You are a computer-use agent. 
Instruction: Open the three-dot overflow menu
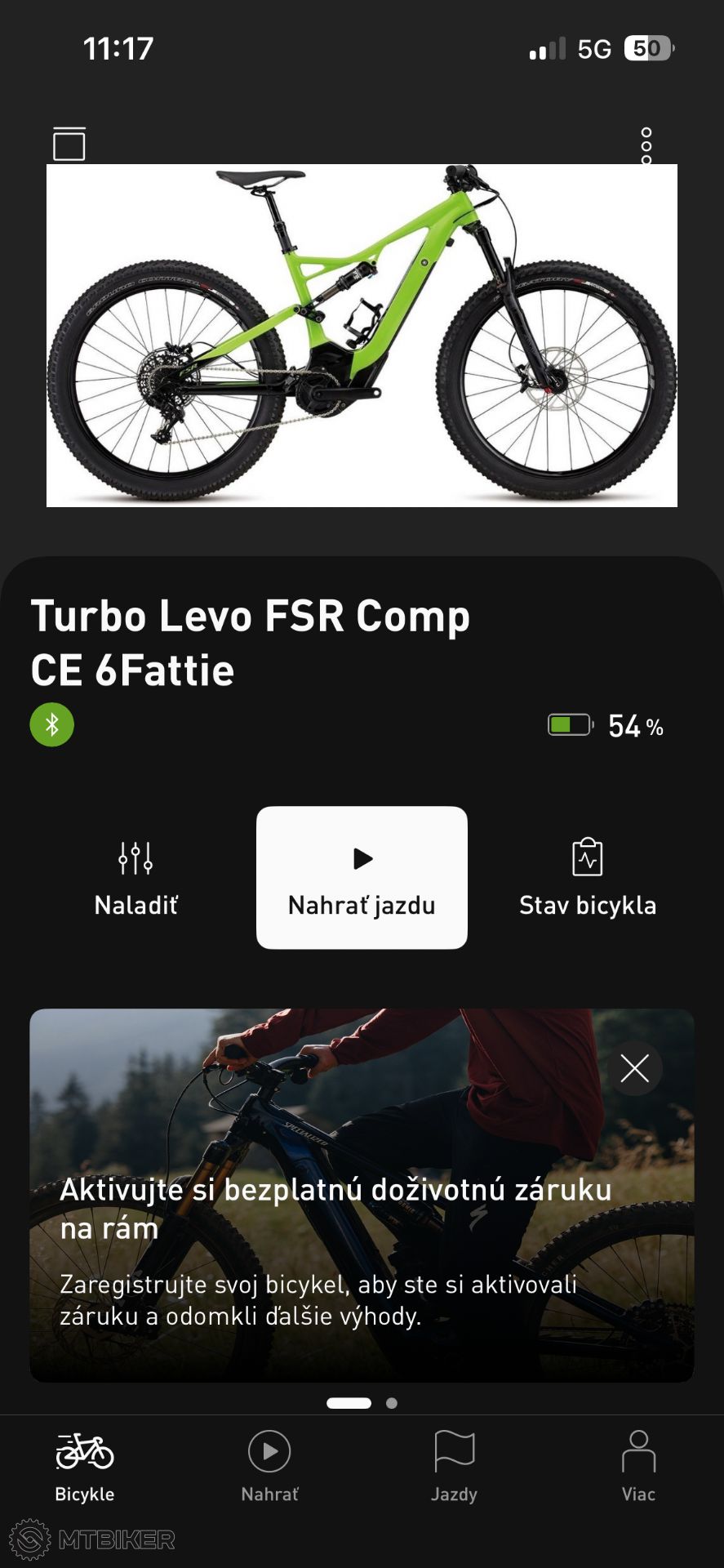tap(646, 145)
